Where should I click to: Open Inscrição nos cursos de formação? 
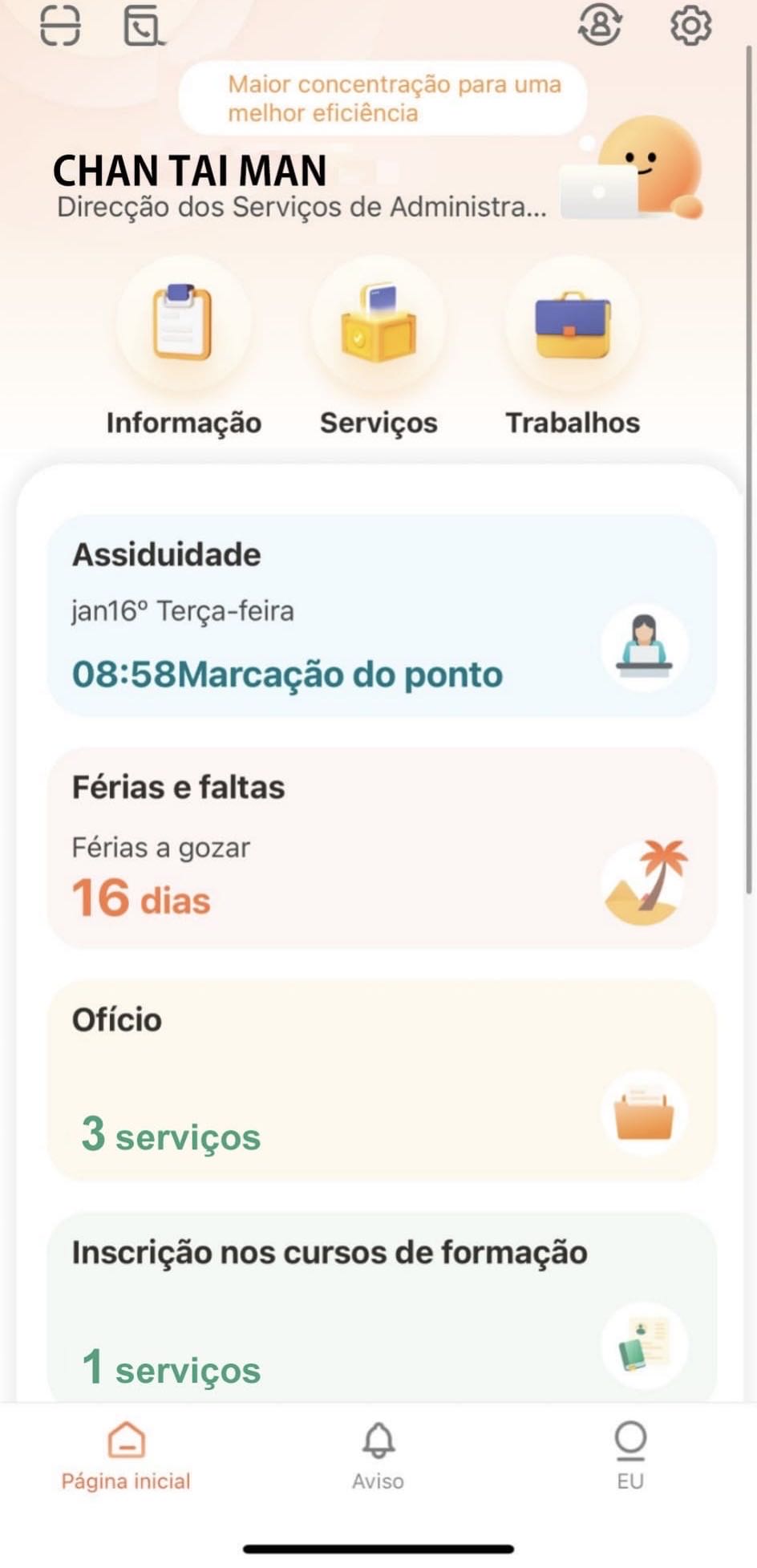click(381, 1307)
